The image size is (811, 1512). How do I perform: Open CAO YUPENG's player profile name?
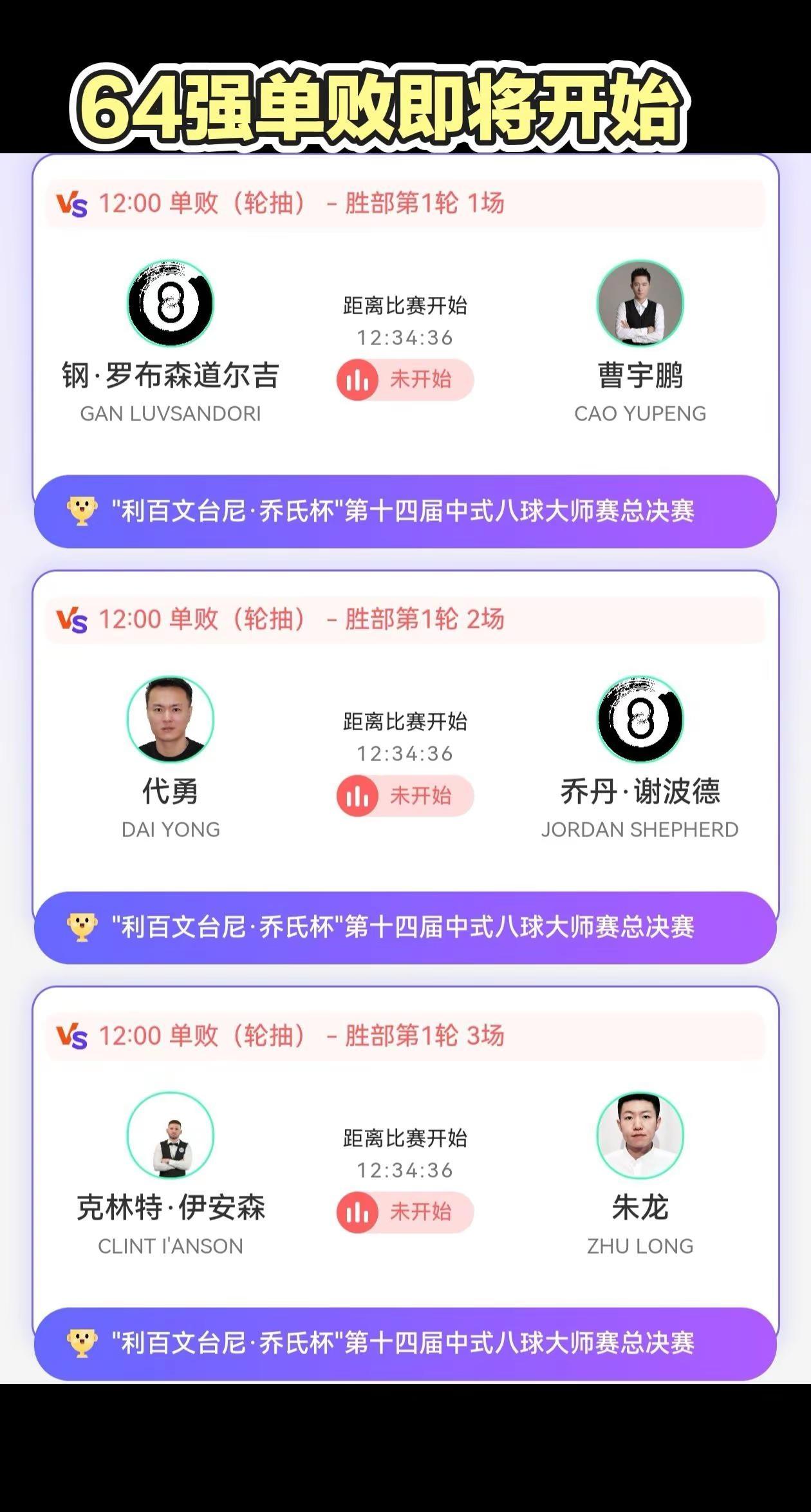tap(641, 413)
